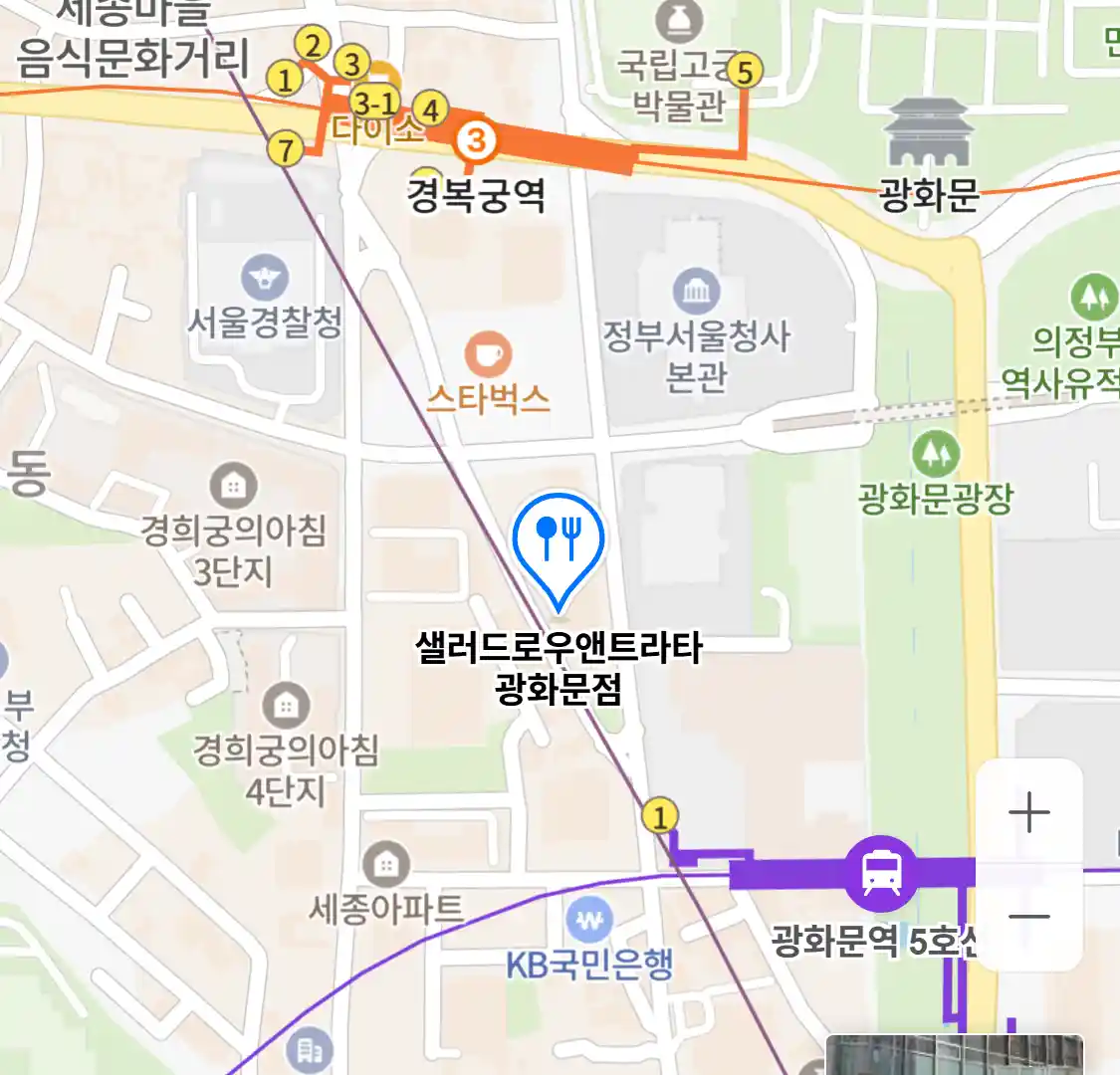Tap the 광화문광장 park marker

(935, 454)
